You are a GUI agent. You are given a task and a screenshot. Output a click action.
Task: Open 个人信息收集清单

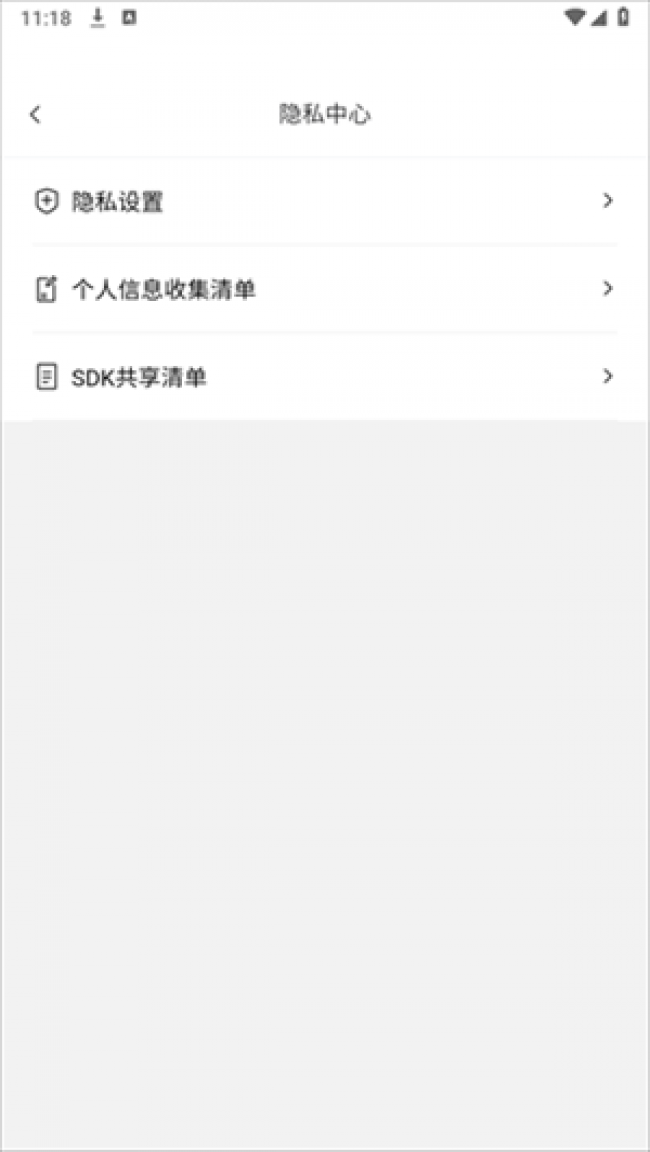(x=325, y=289)
